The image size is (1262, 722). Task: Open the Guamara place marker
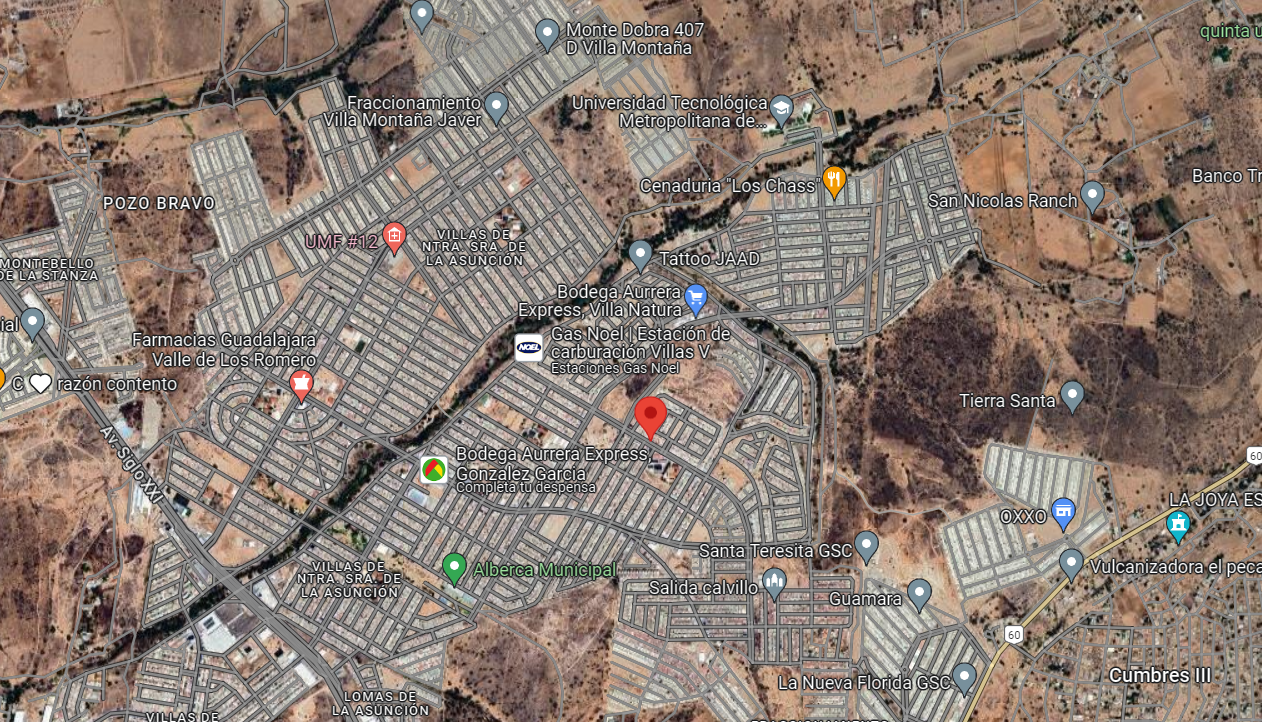(x=919, y=595)
